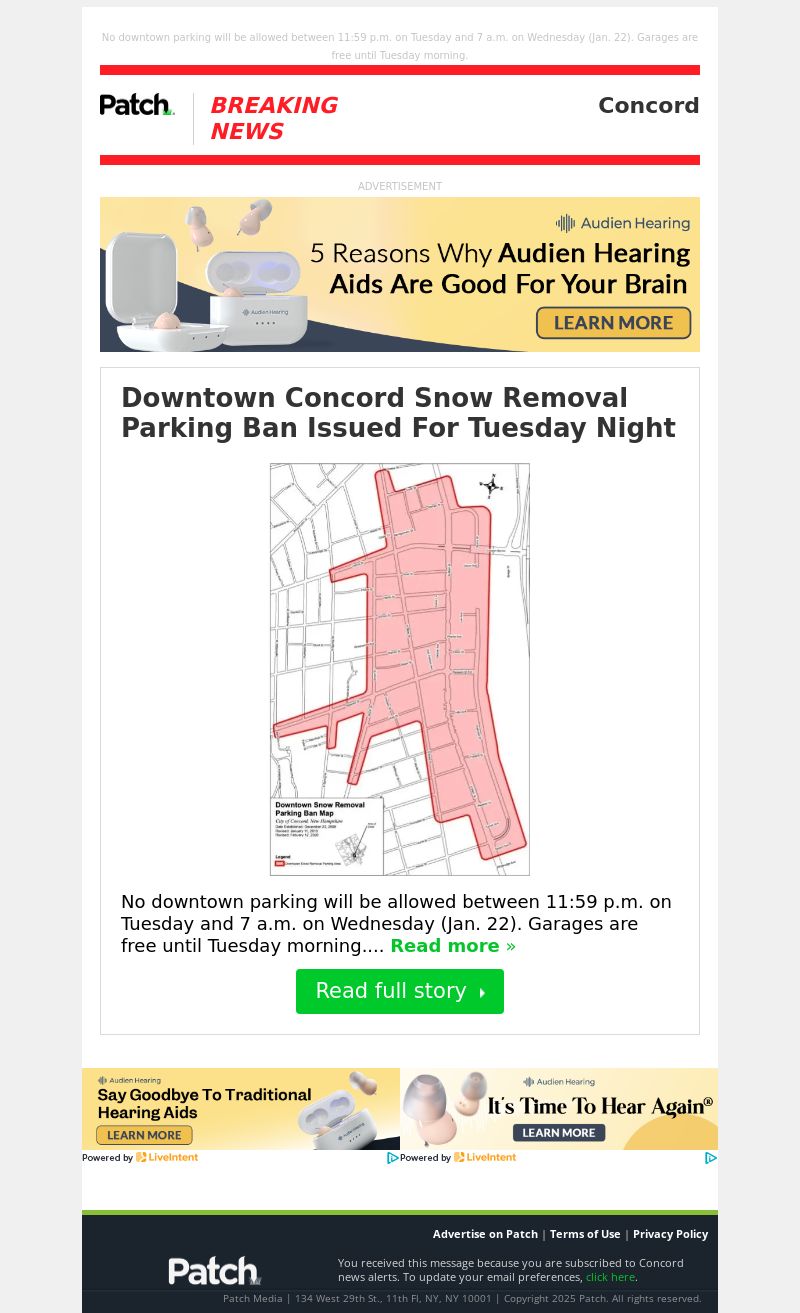
Task: Open the Say Goodbye To Traditional Hearing Aids ad
Action: pos(240,1109)
